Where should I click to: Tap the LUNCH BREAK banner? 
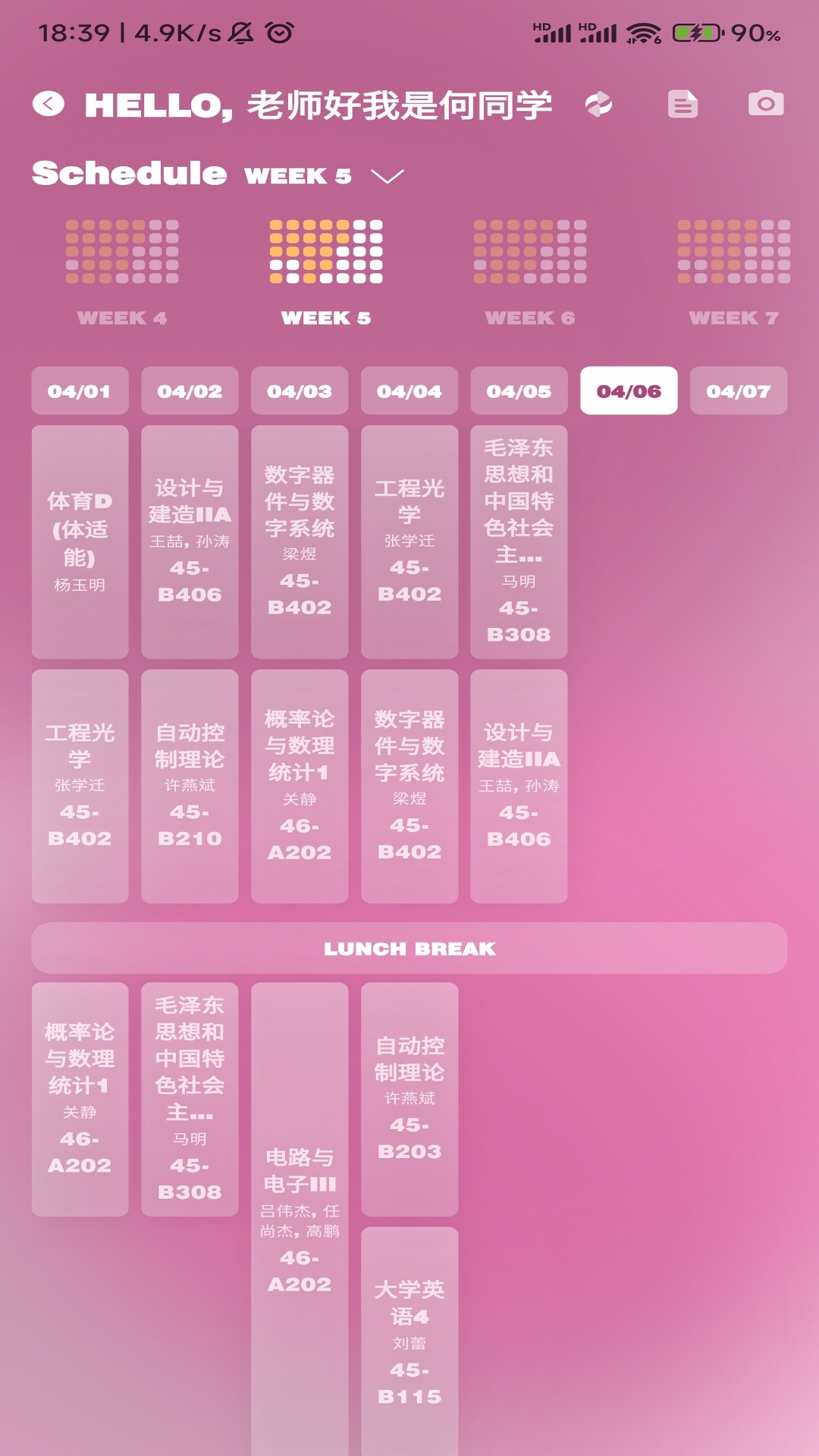pos(409,947)
